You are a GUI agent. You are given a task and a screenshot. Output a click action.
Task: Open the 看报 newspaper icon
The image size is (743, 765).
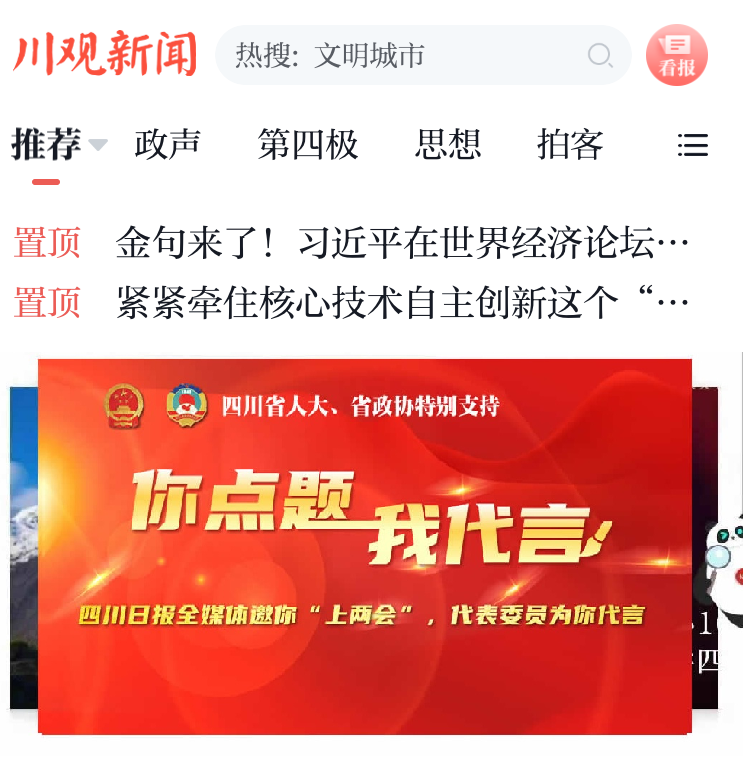point(677,55)
